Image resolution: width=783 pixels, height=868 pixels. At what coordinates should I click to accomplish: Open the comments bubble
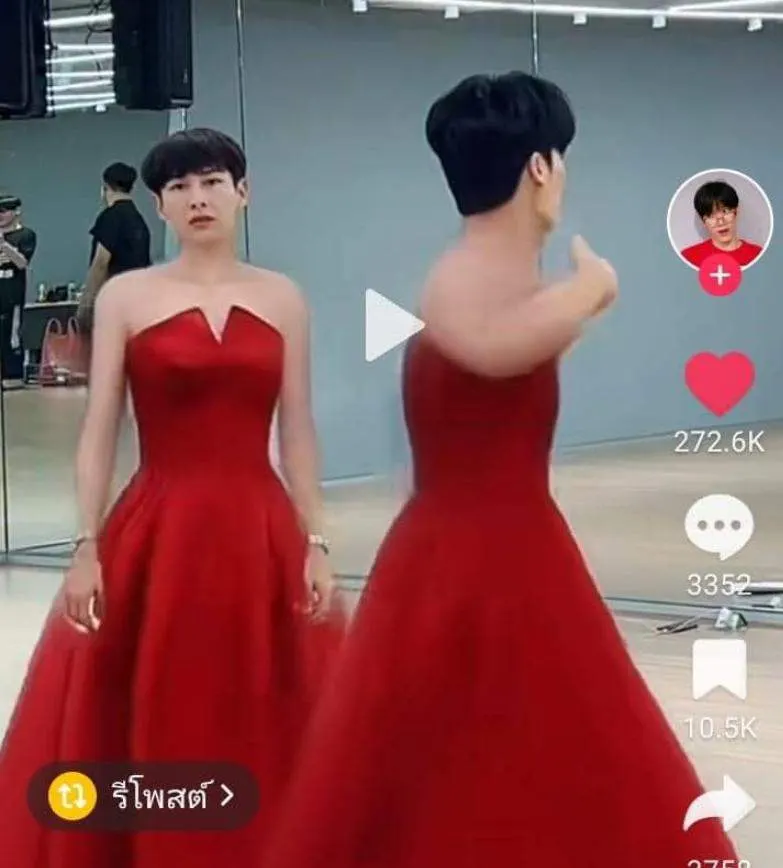tap(719, 527)
